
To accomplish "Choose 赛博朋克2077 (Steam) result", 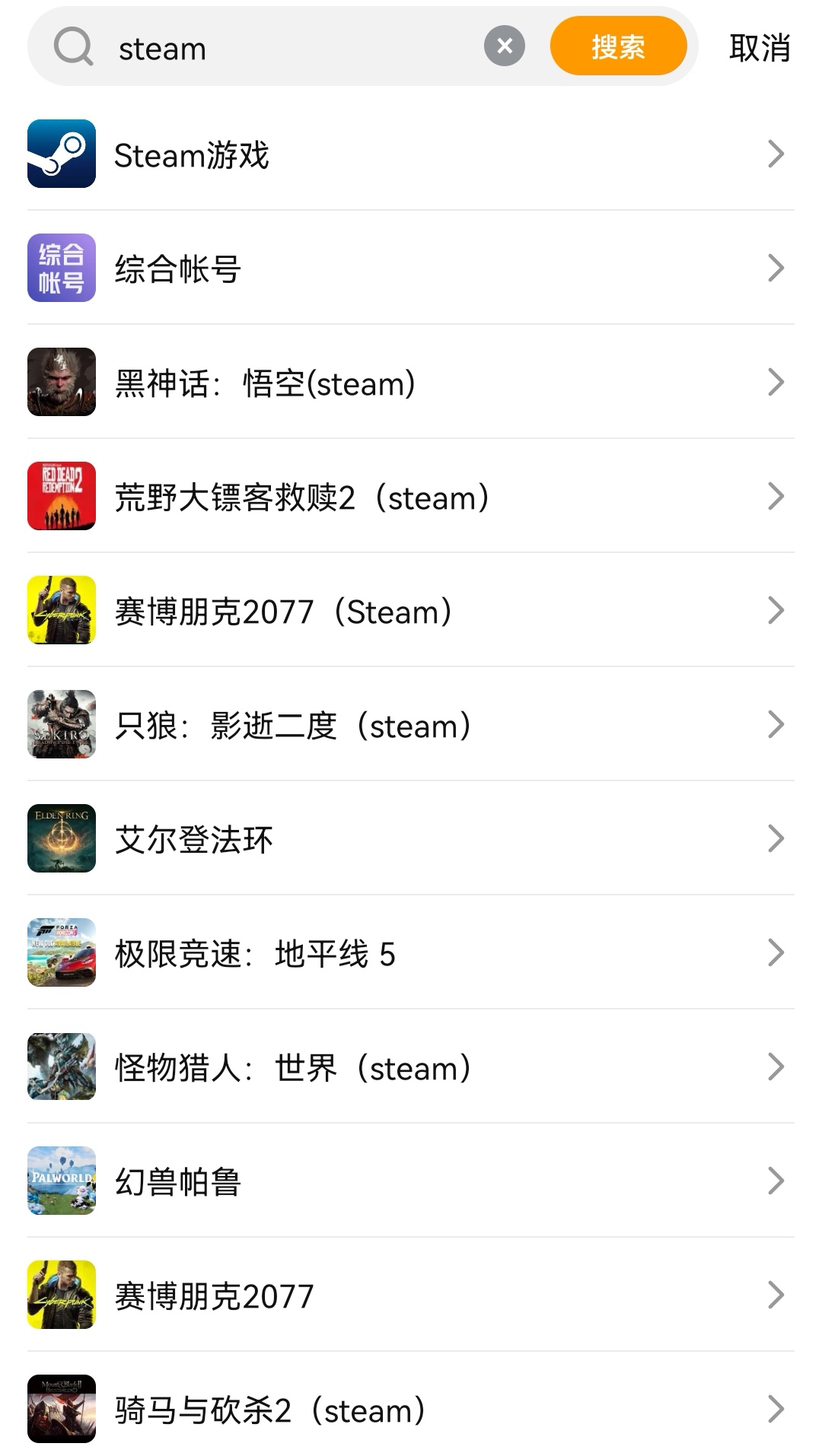I will coord(411,611).
